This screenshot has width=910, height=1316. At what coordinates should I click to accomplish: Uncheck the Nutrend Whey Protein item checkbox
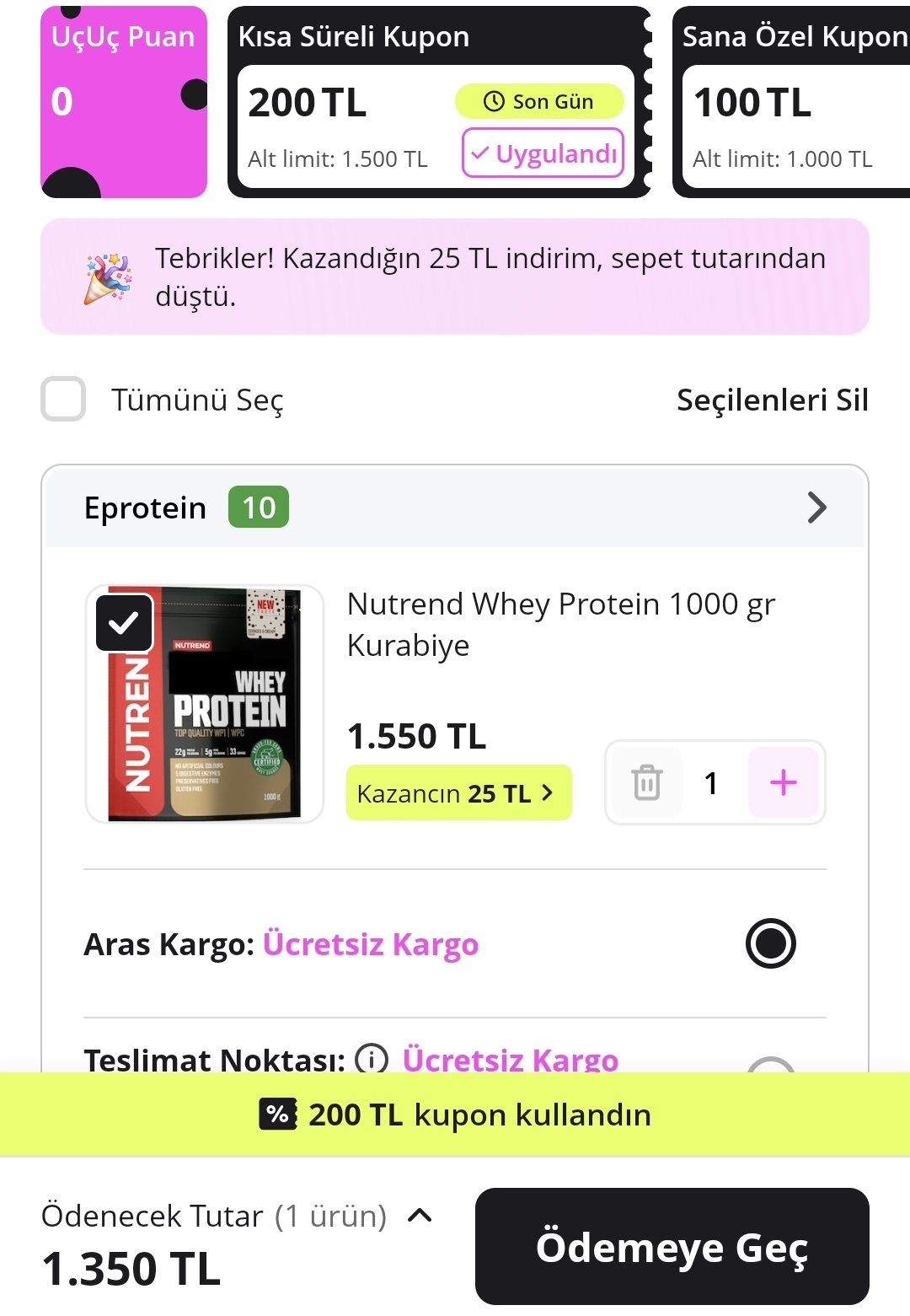(124, 623)
